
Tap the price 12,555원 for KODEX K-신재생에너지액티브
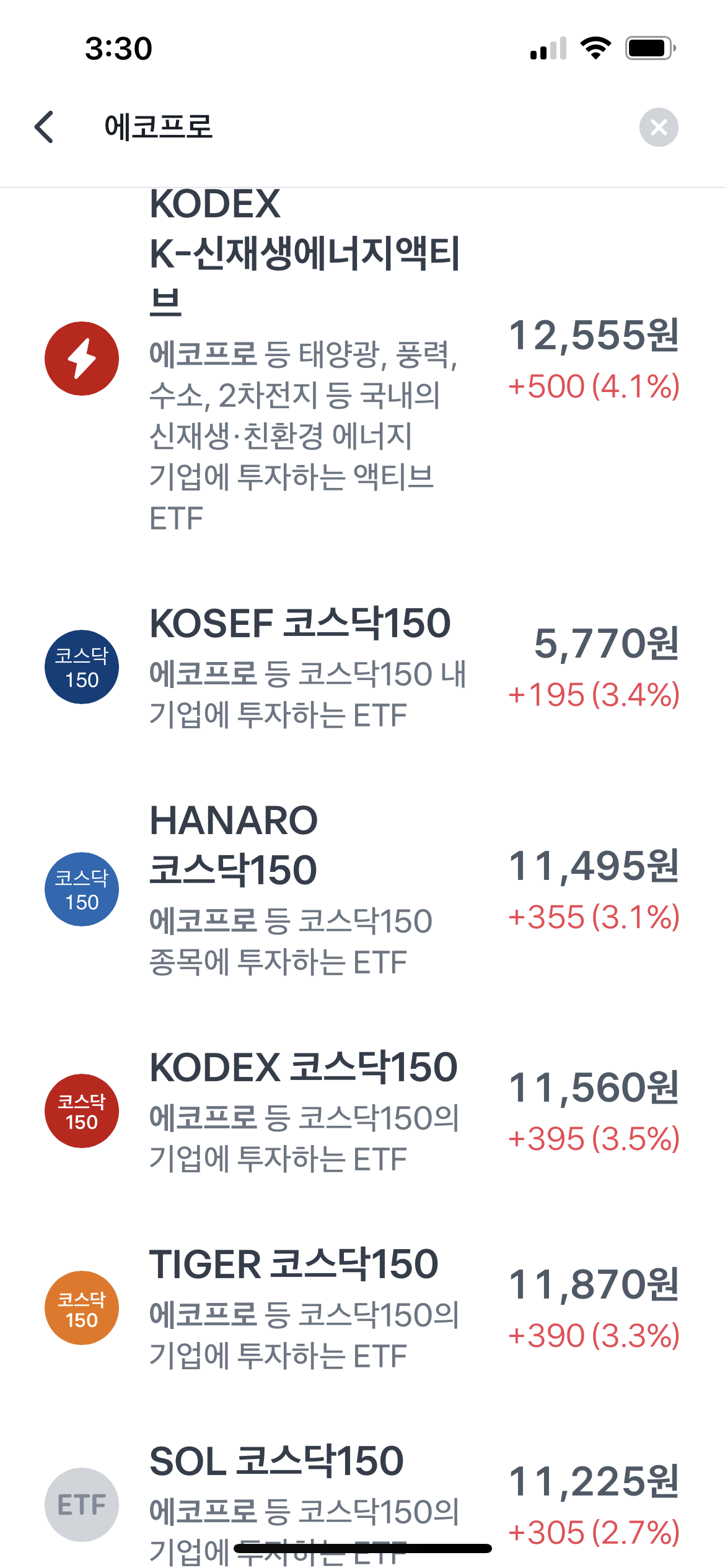[595, 336]
